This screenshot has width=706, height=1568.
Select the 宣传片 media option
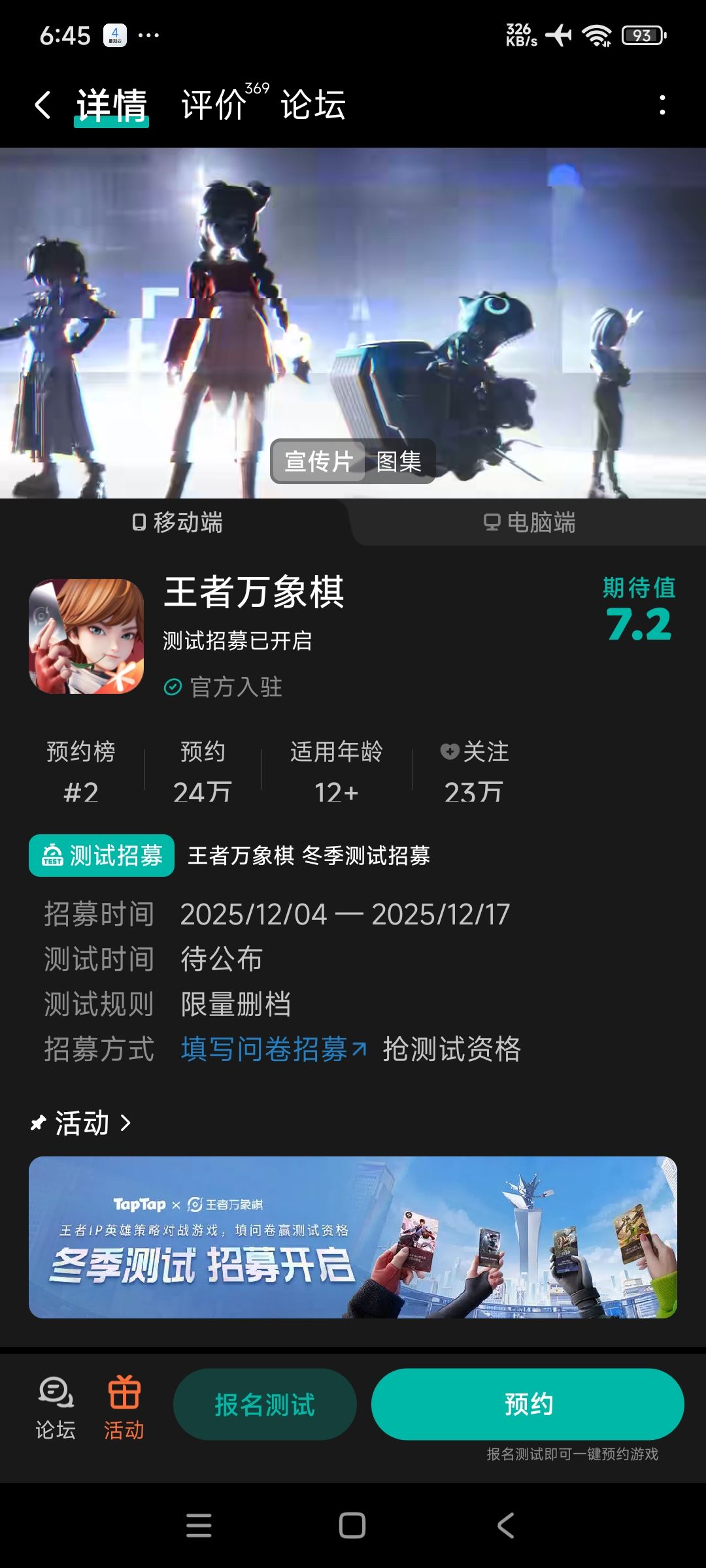coord(318,461)
